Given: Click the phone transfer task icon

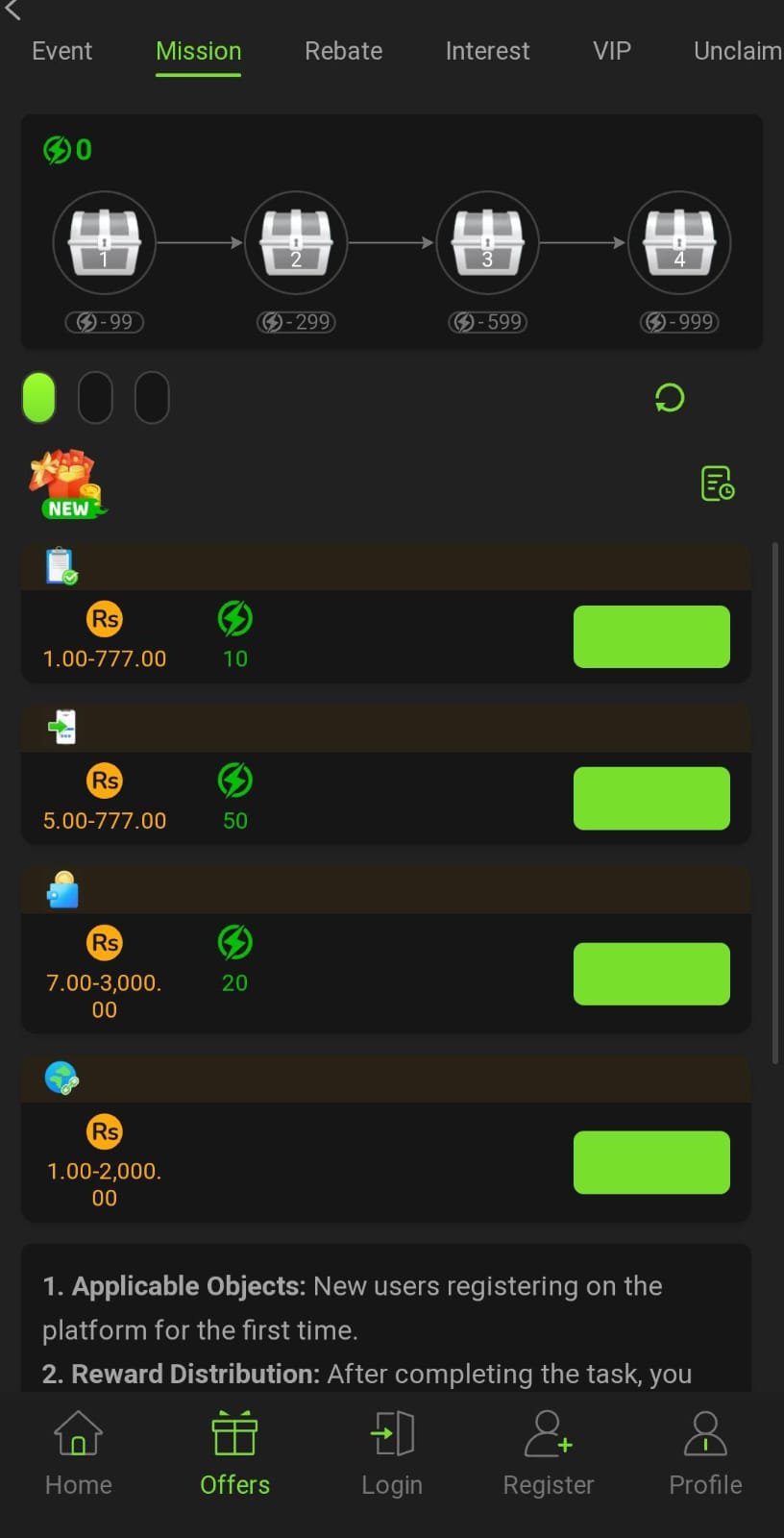Looking at the screenshot, I should (61, 727).
